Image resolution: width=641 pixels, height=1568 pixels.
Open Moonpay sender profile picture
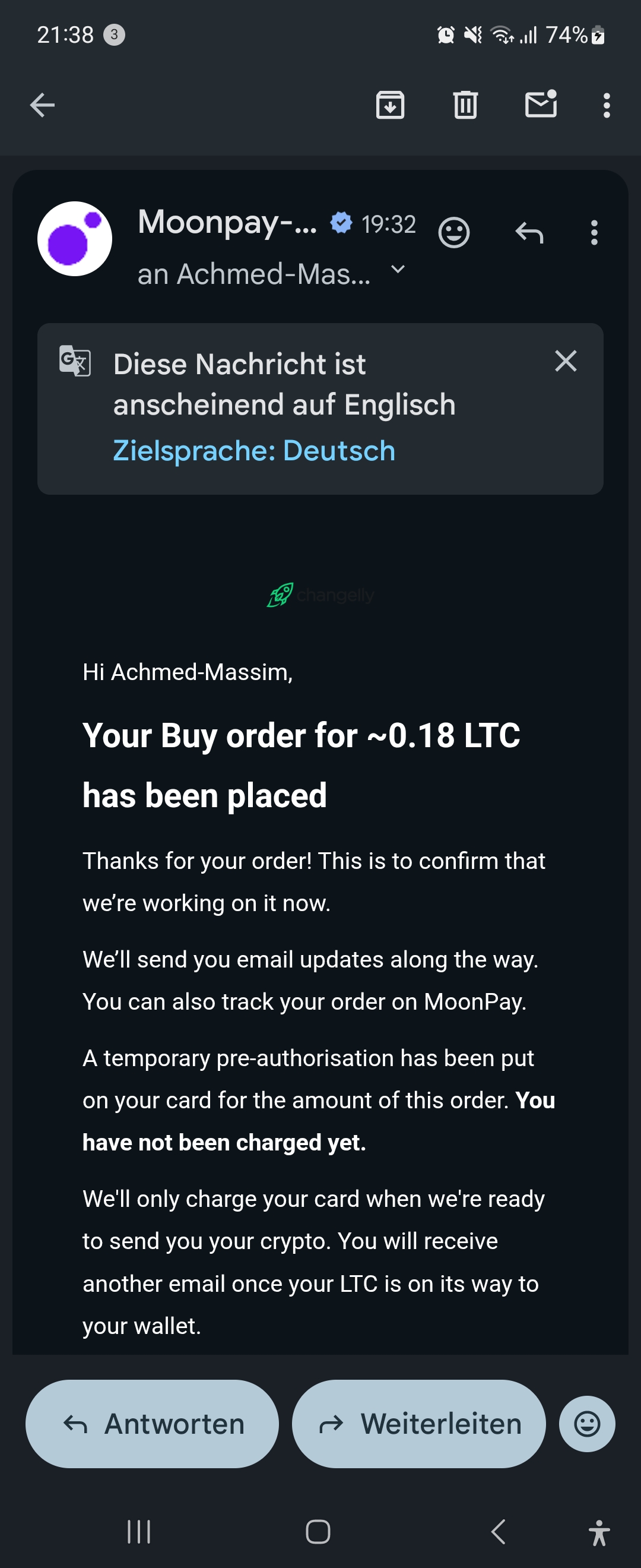pyautogui.click(x=75, y=239)
